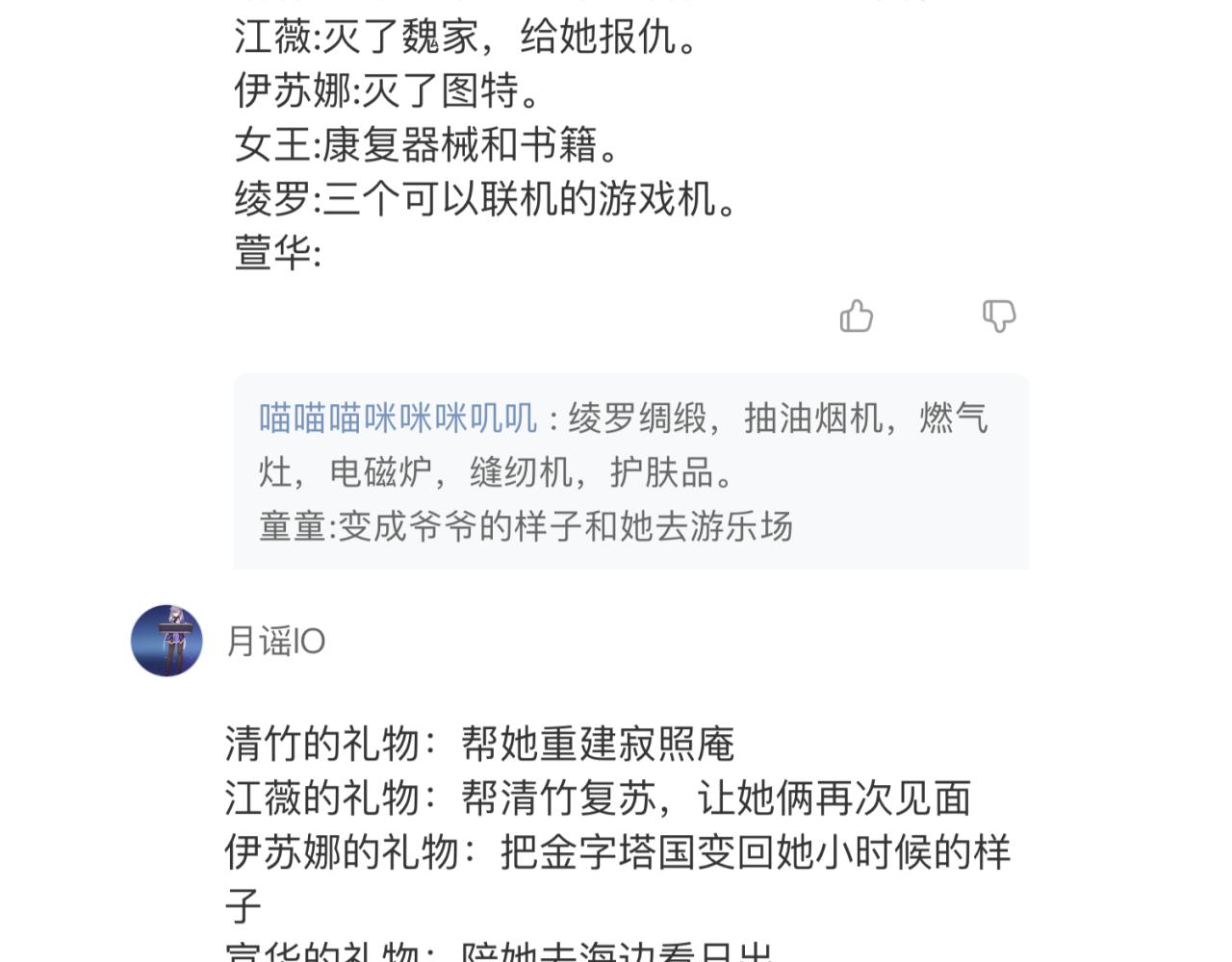Dislike the comment ending with 萱华
The image size is (1232, 962).
point(999,316)
